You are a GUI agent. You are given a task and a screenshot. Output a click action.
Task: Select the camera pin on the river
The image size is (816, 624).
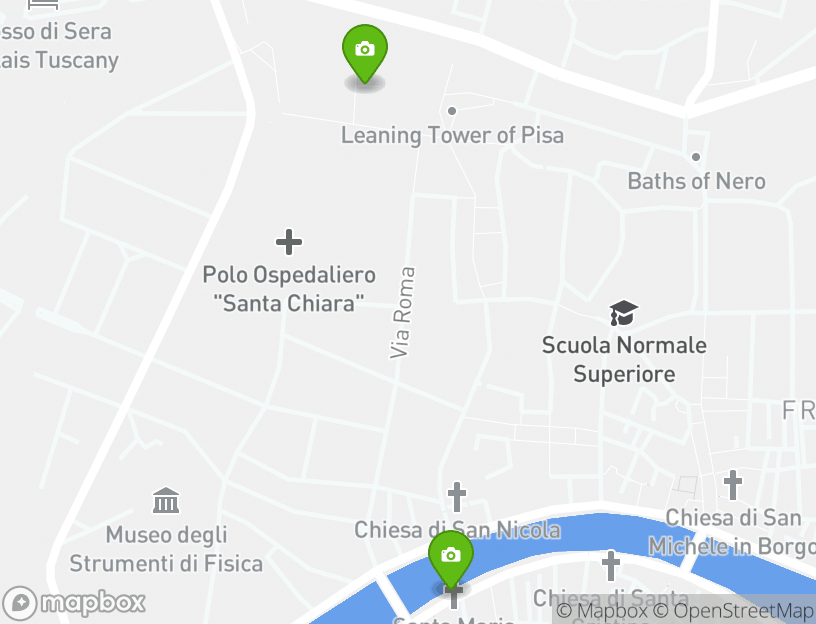(x=451, y=557)
